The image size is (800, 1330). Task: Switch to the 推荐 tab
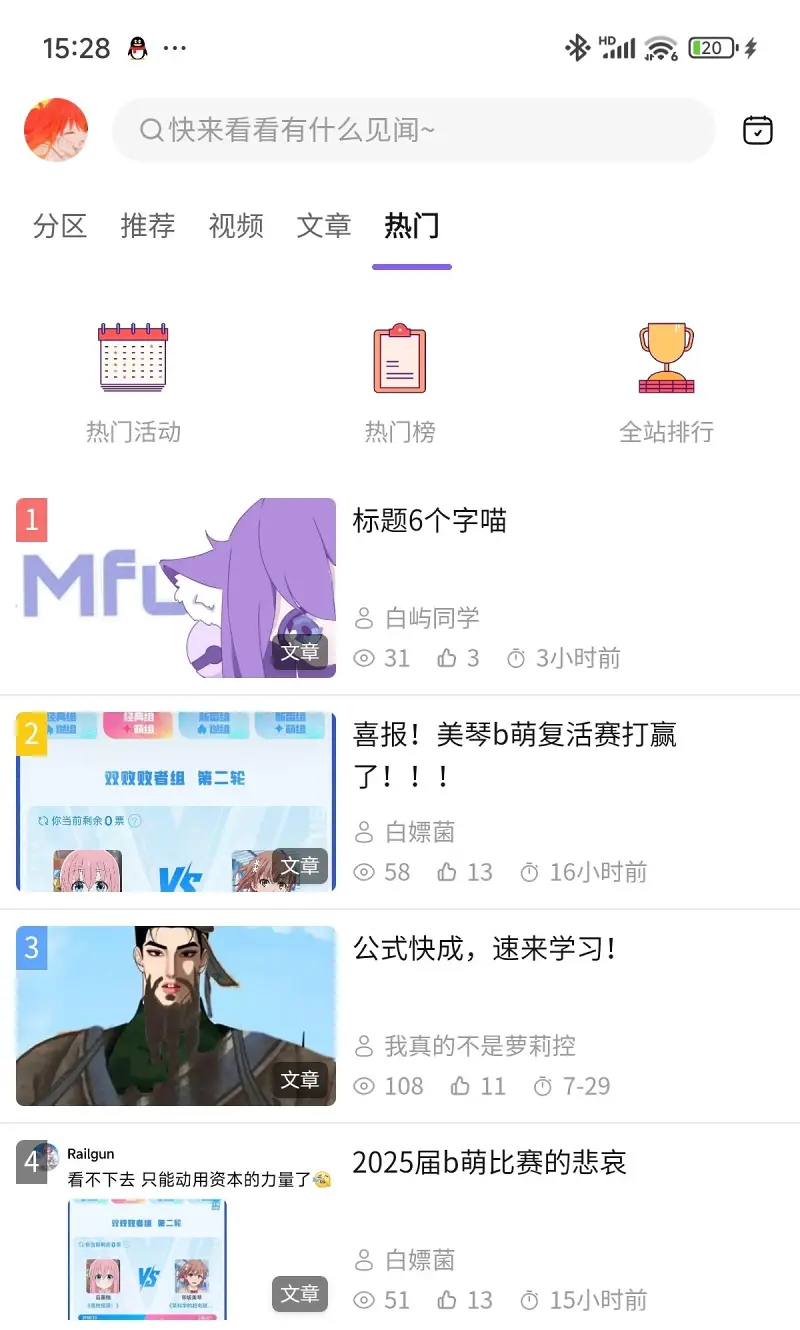(x=148, y=226)
